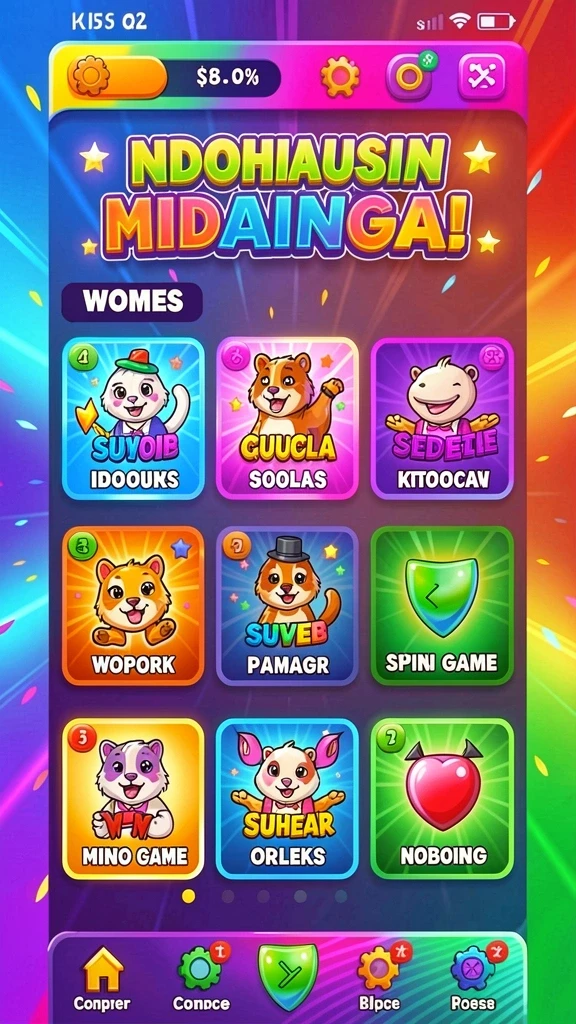Open the orange gear settings icon
The height and width of the screenshot is (1024, 576).
pyautogui.click(x=340, y=77)
